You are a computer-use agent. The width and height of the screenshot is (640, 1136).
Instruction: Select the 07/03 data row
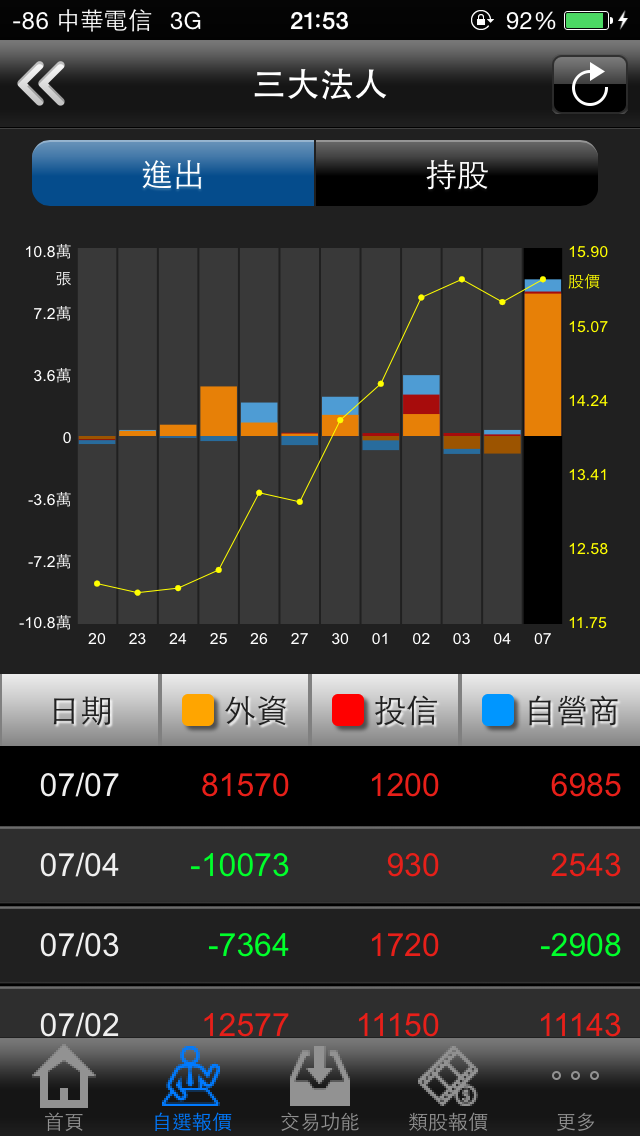tap(320, 945)
